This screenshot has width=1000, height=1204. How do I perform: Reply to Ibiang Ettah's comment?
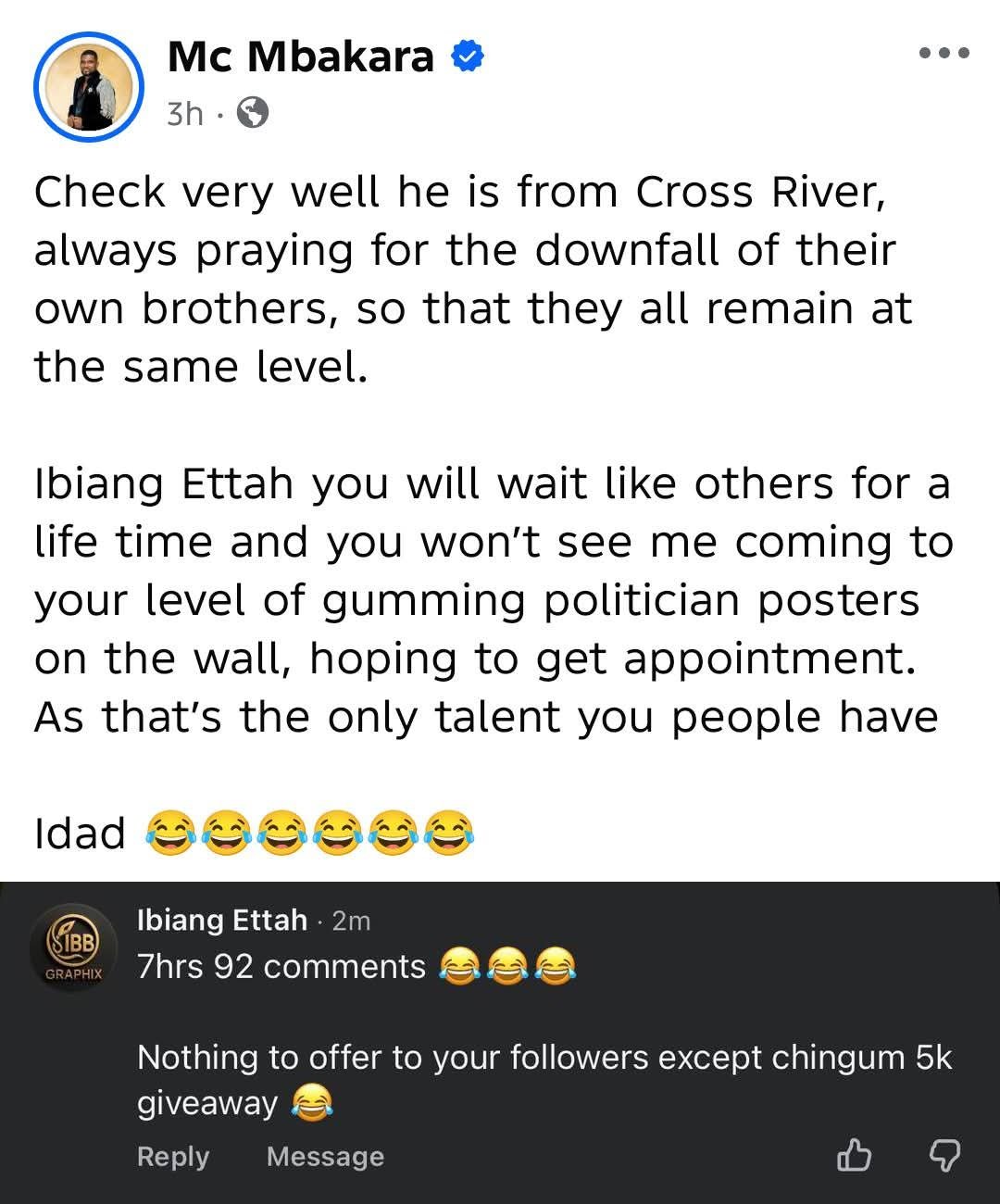click(173, 1157)
